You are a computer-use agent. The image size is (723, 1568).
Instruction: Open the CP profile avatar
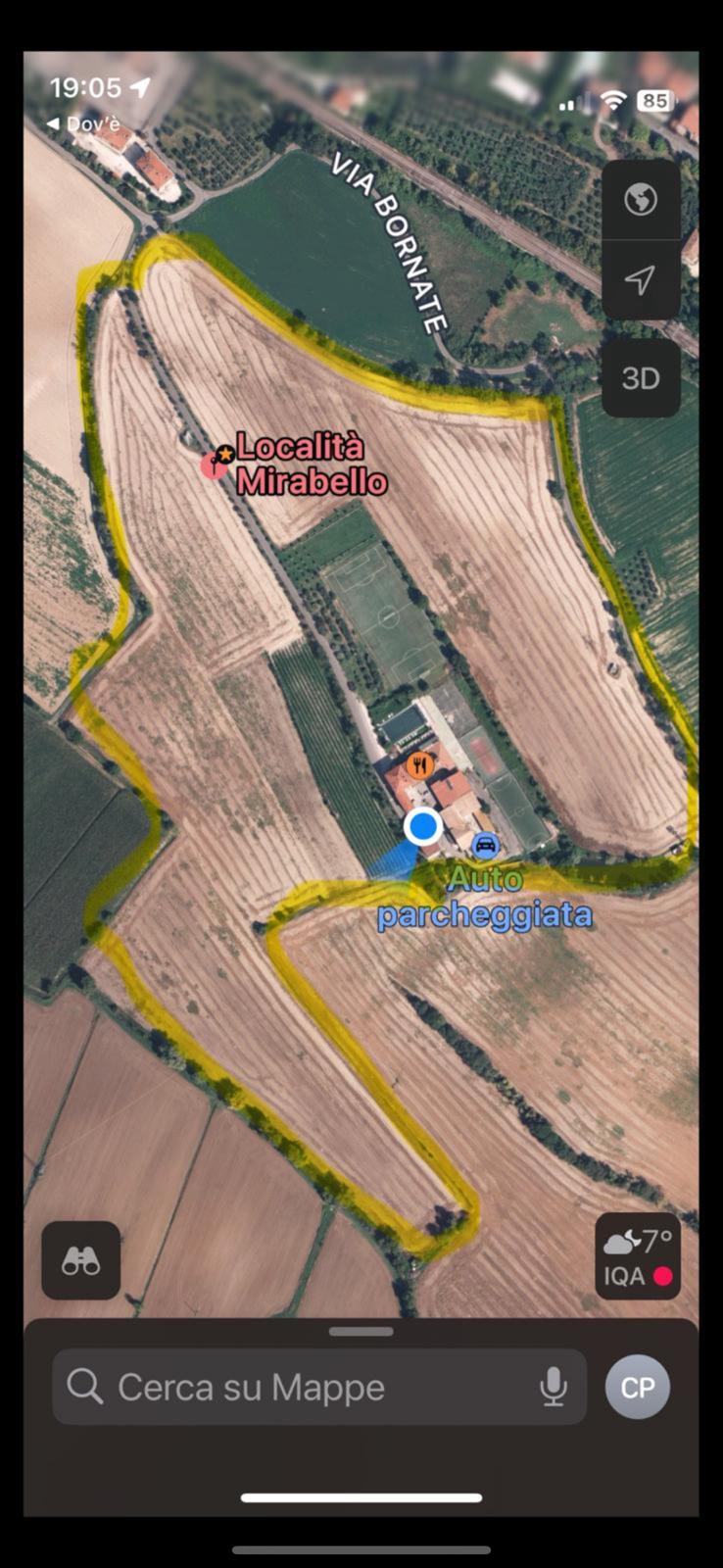[638, 1387]
